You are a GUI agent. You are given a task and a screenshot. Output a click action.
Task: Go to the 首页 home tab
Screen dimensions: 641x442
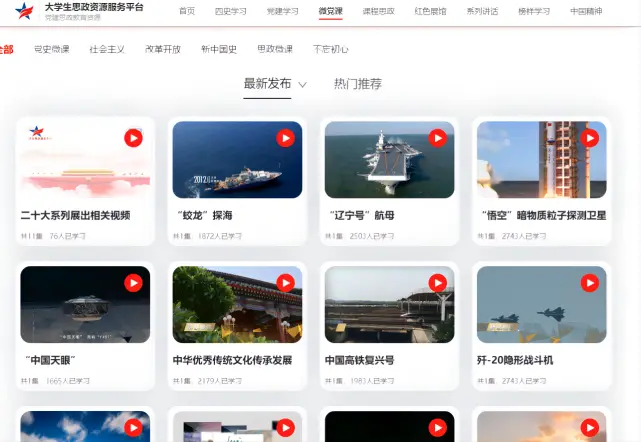tap(186, 11)
